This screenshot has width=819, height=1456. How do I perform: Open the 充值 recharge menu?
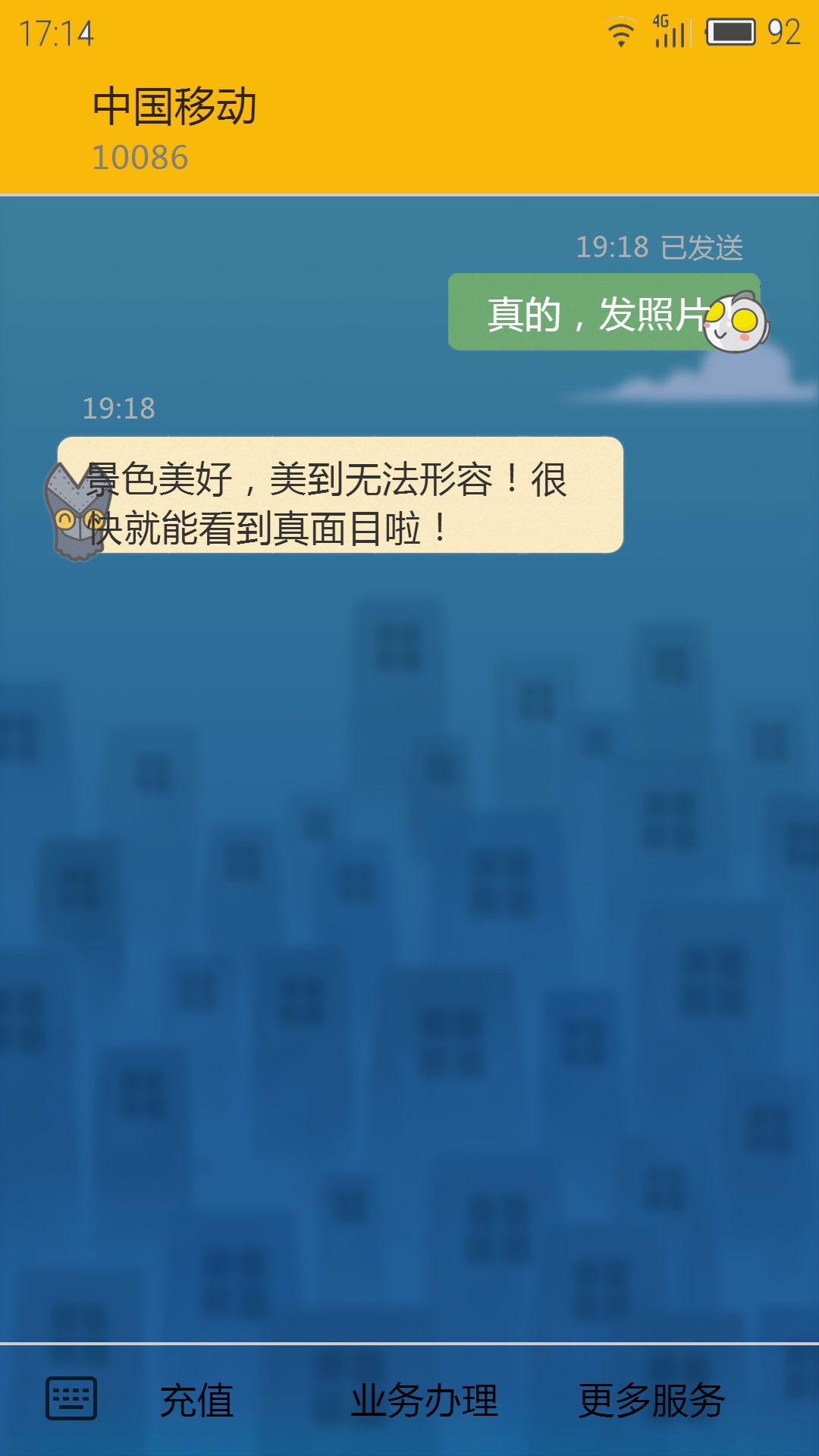click(x=196, y=1400)
